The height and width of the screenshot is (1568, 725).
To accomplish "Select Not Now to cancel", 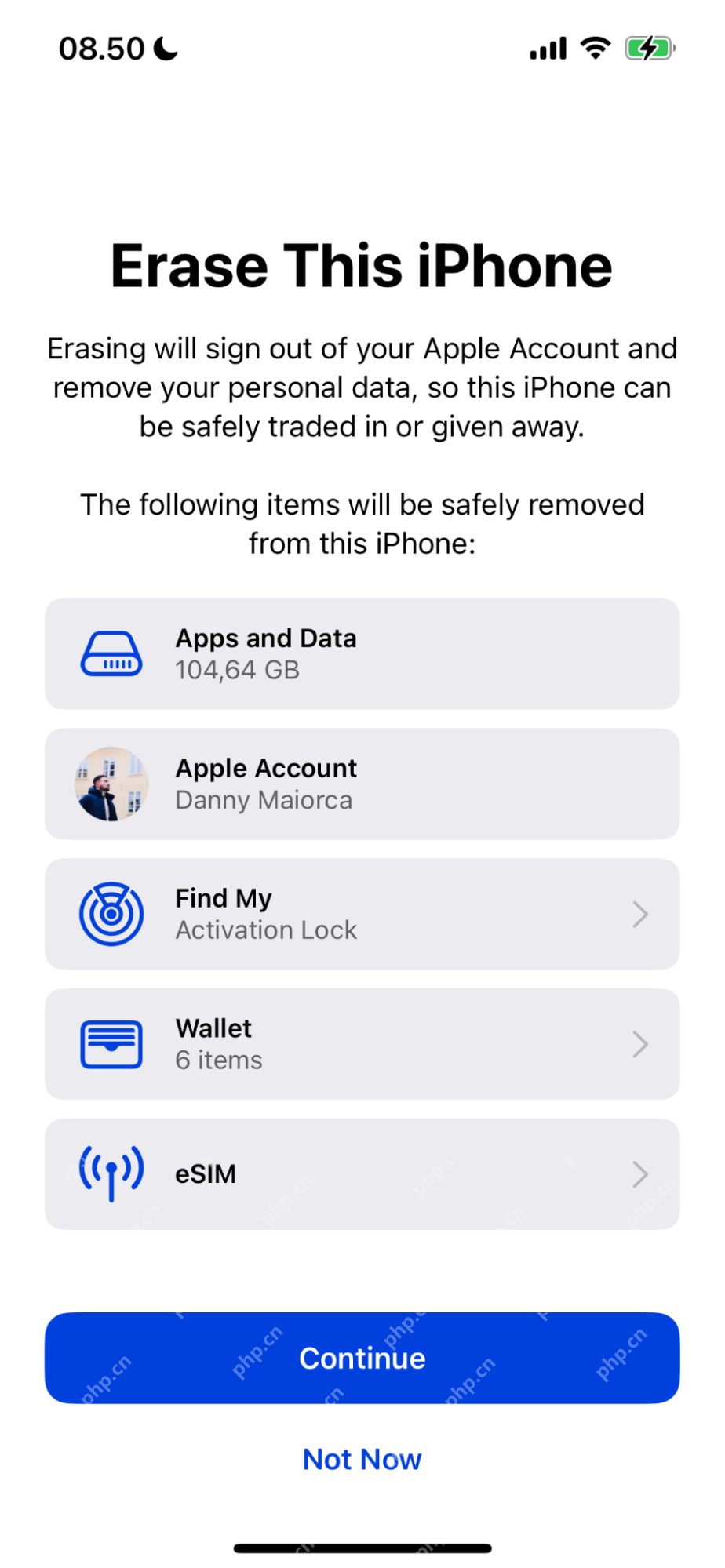I will (x=362, y=1459).
